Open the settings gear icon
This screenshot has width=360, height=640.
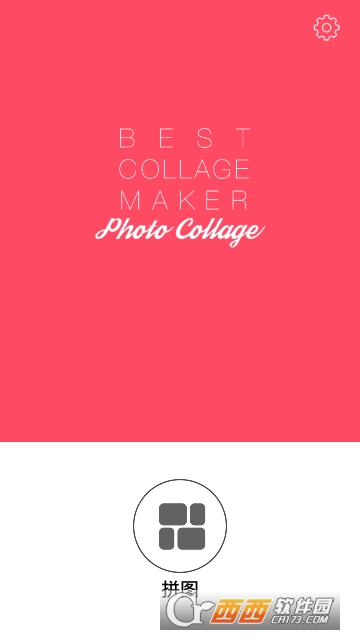327,28
